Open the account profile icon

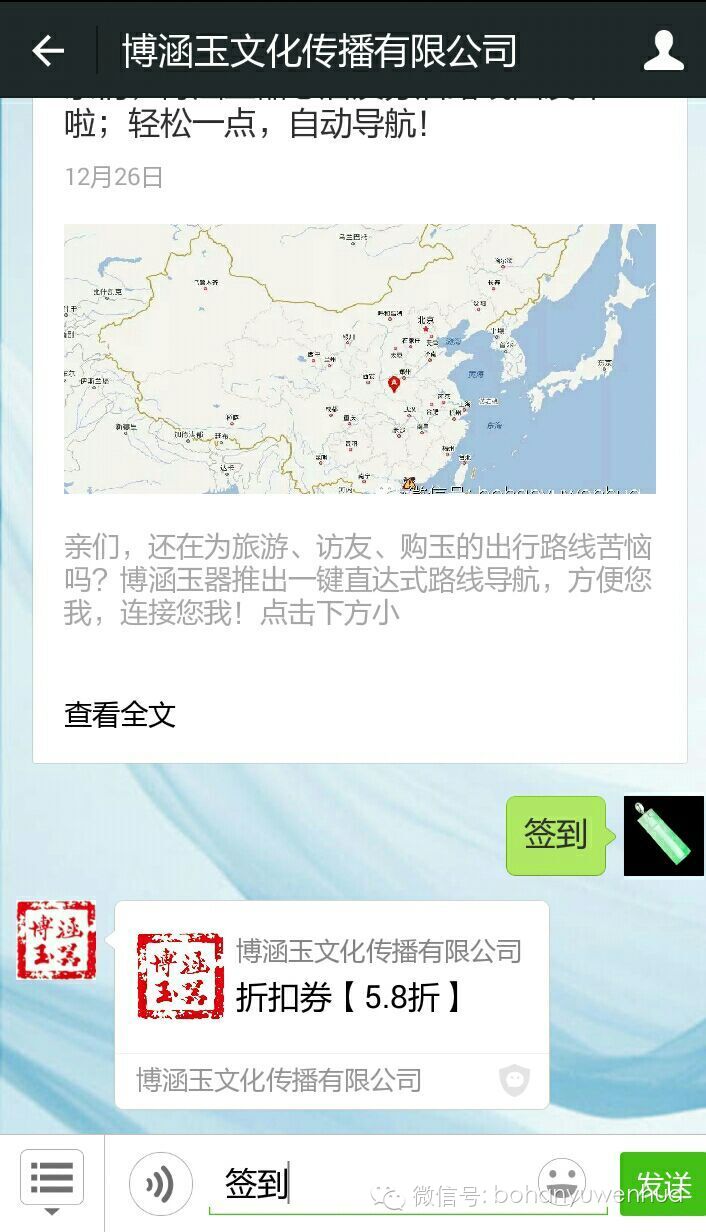[663, 50]
